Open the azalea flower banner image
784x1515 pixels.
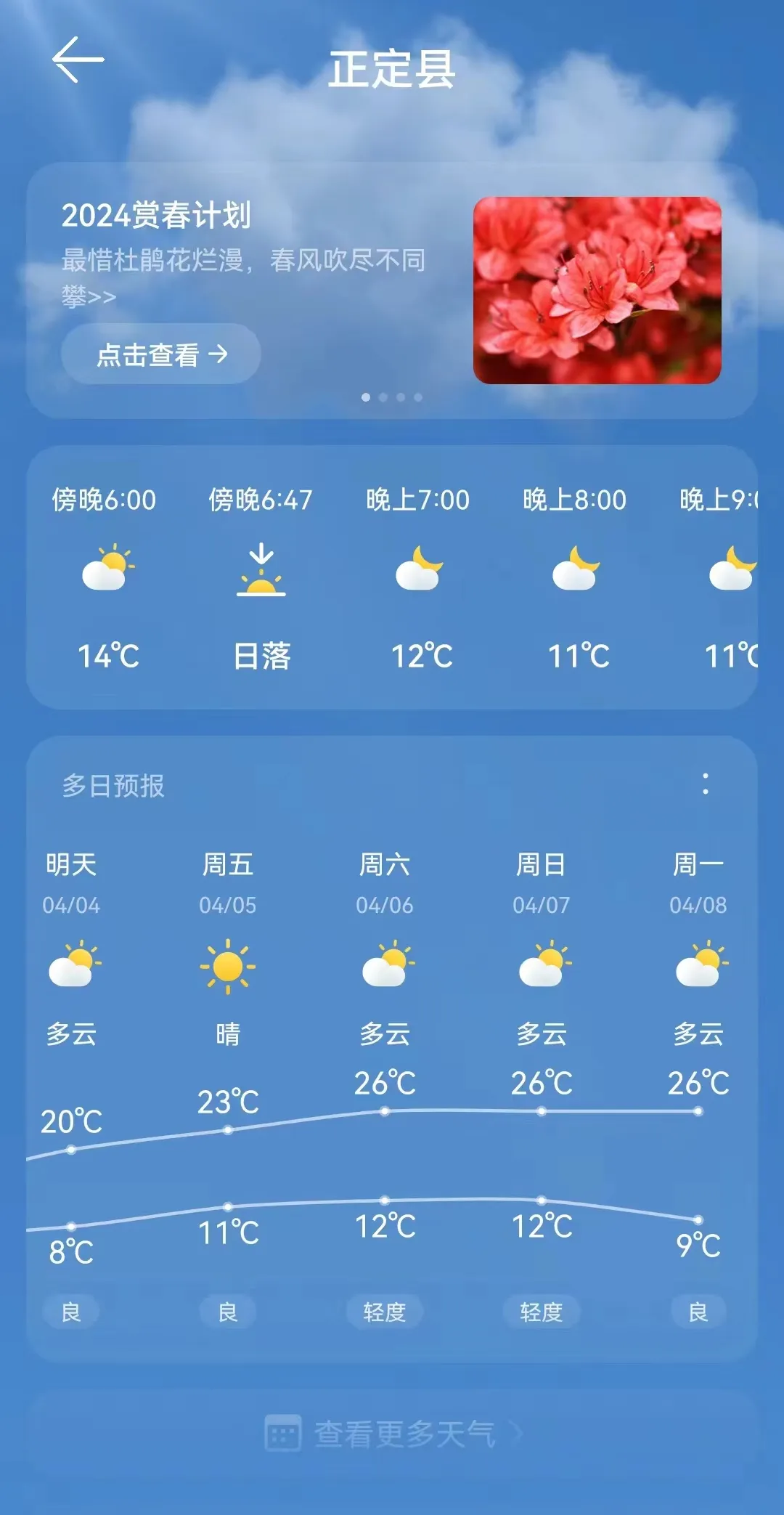coord(597,291)
